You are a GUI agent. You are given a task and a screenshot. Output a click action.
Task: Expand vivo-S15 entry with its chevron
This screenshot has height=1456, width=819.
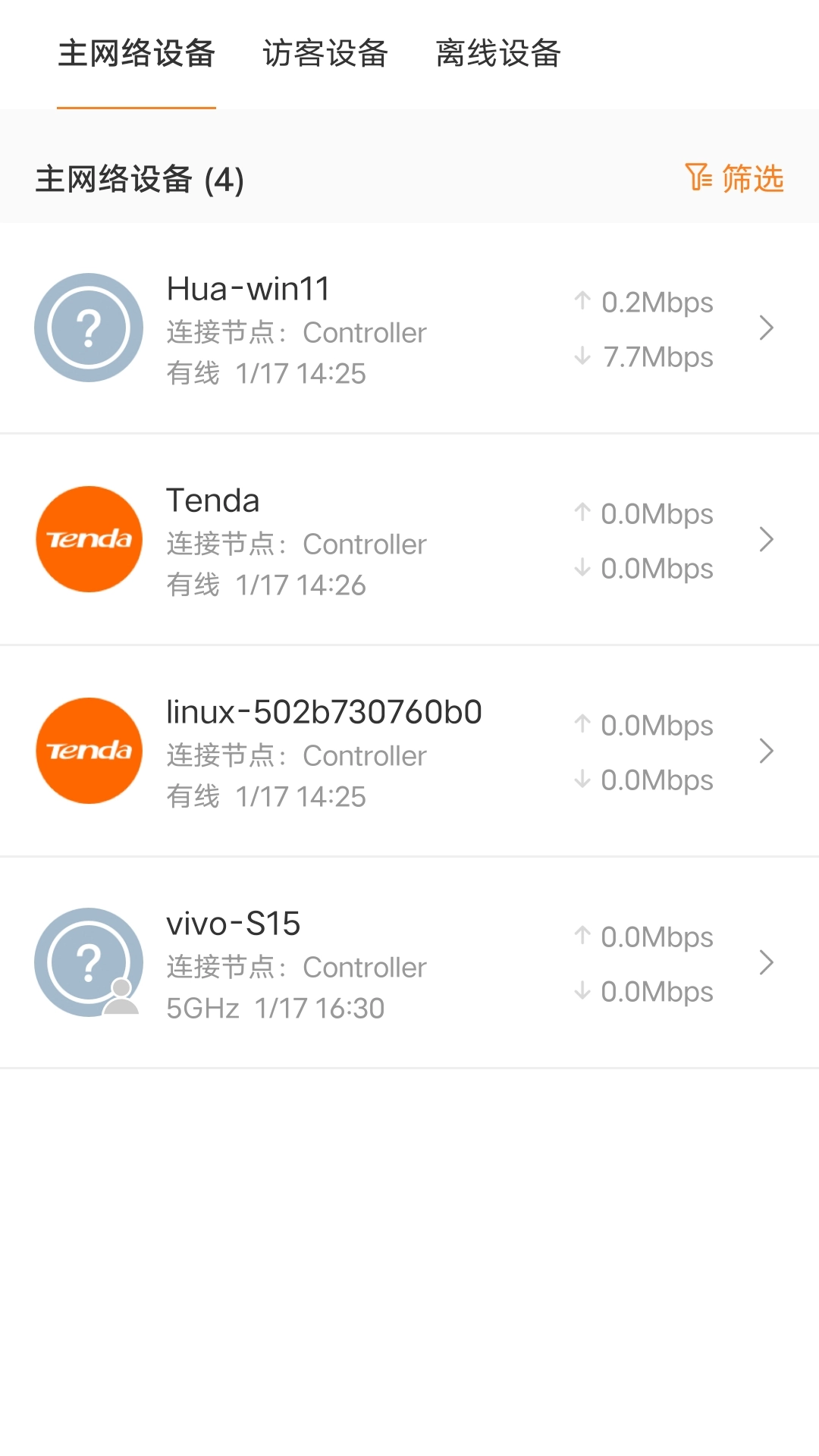pyautogui.click(x=767, y=963)
